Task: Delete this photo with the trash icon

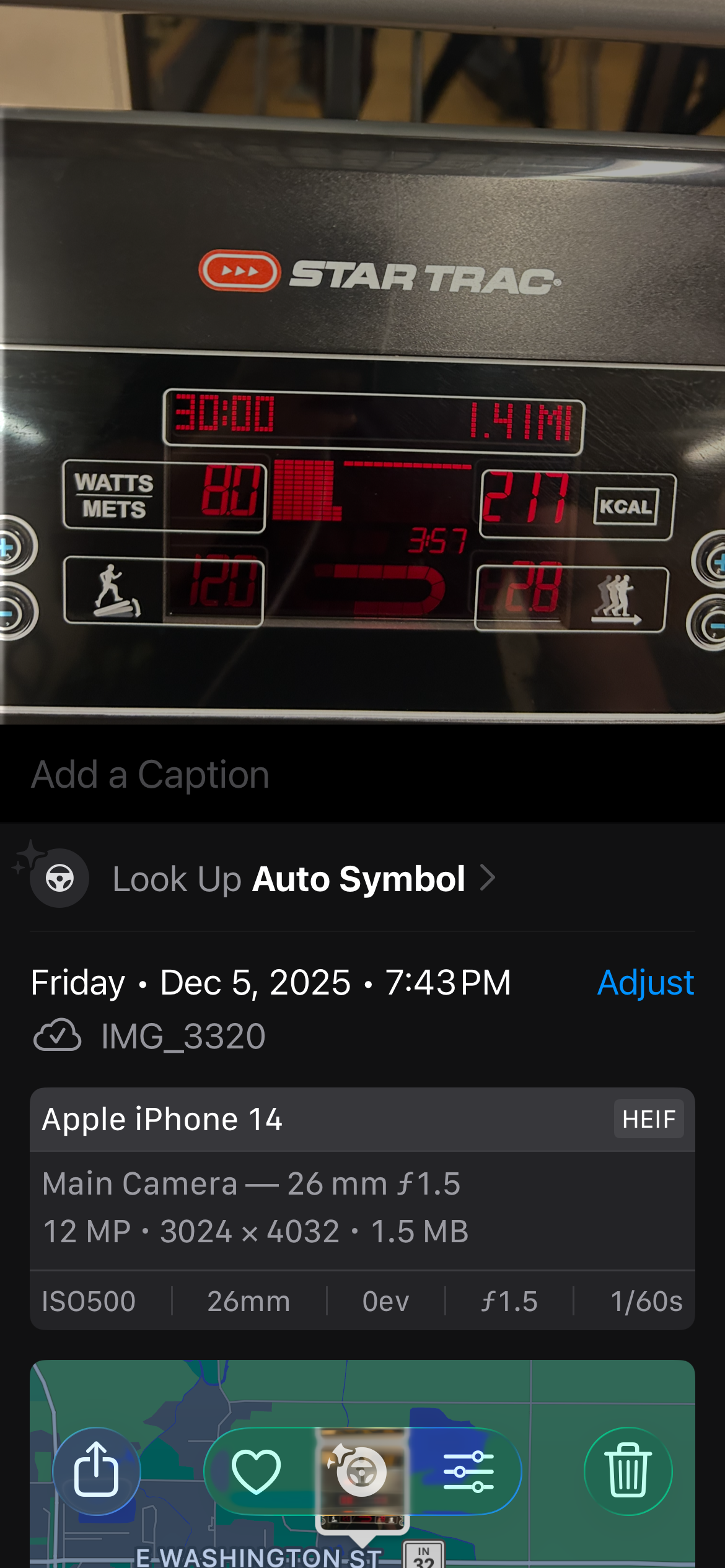Action: coord(628,1471)
